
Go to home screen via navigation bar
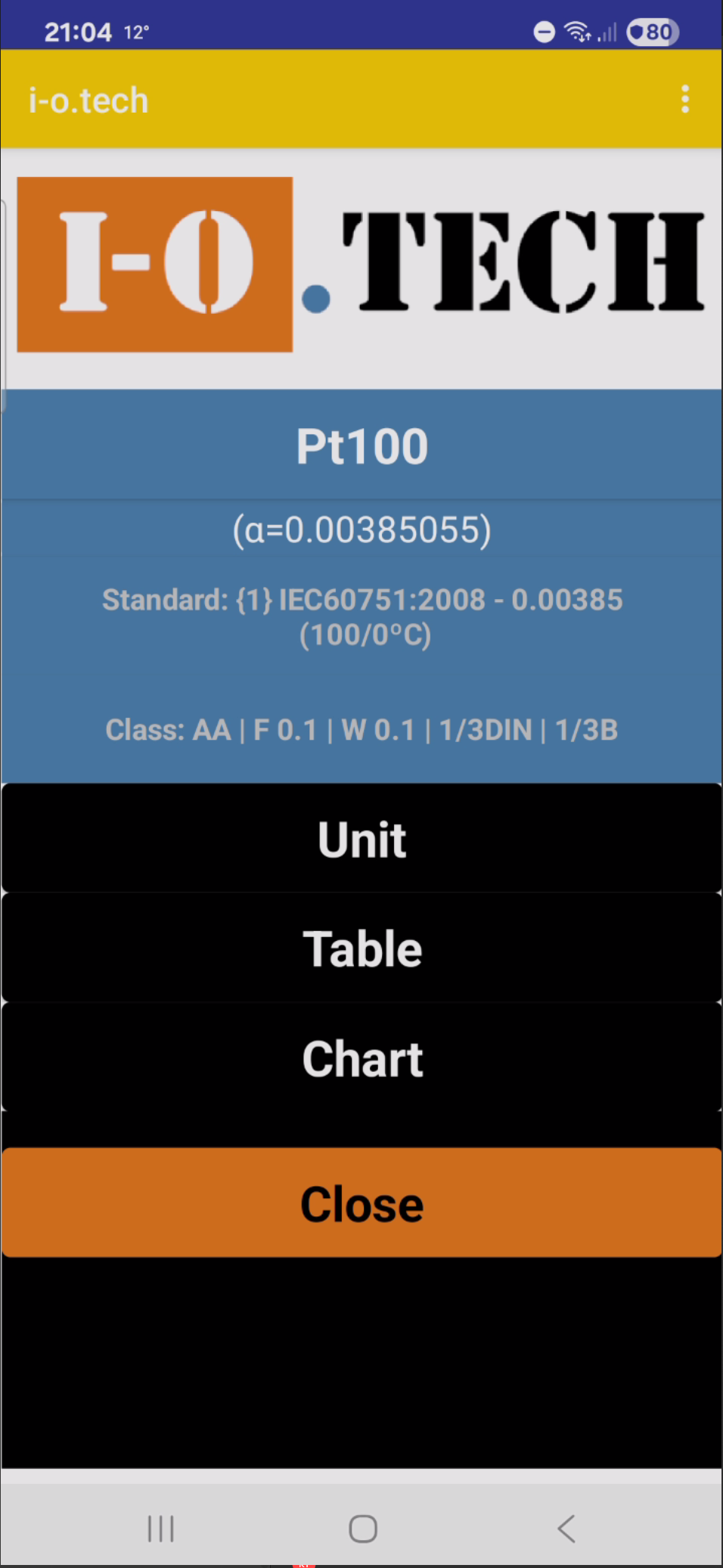(363, 1528)
